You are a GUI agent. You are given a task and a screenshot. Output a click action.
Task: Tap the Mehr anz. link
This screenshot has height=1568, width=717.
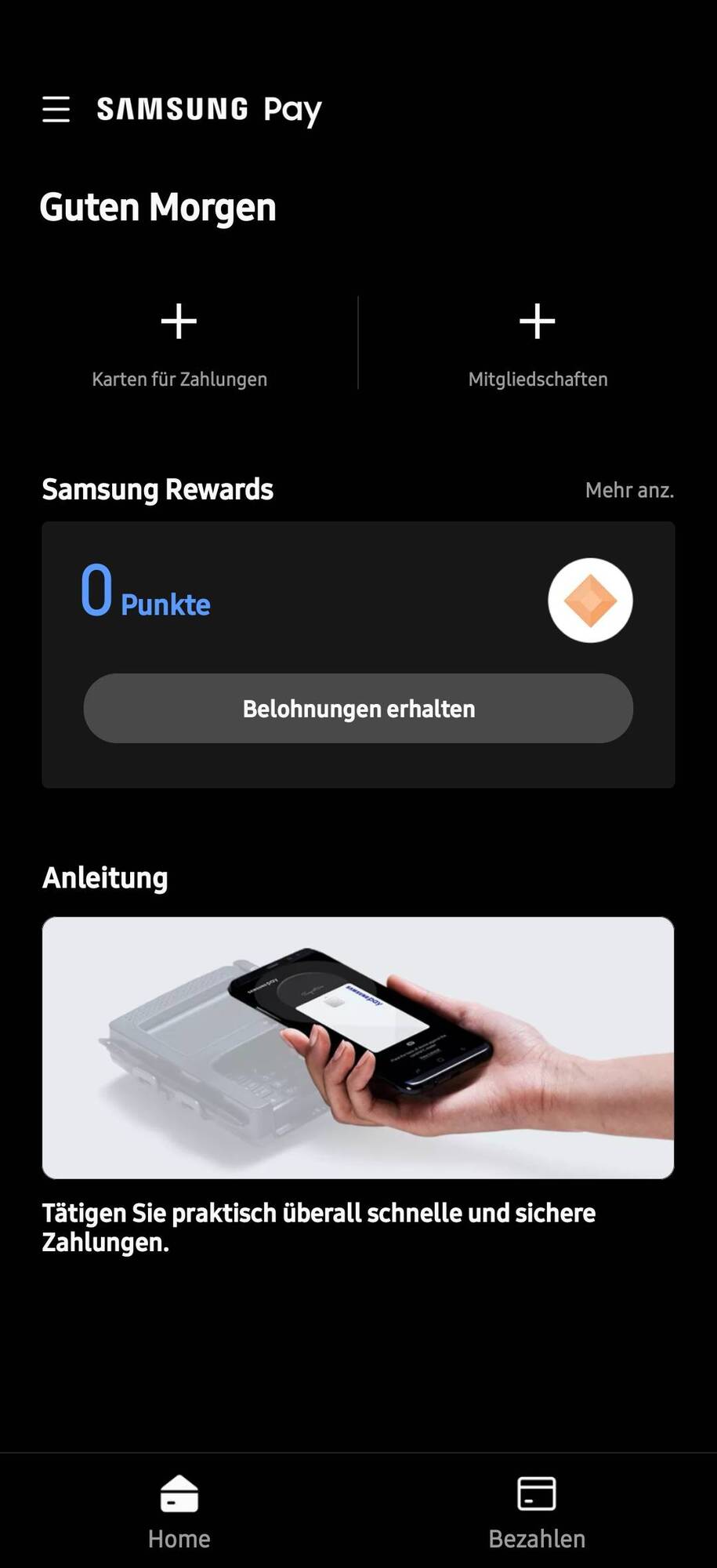629,490
